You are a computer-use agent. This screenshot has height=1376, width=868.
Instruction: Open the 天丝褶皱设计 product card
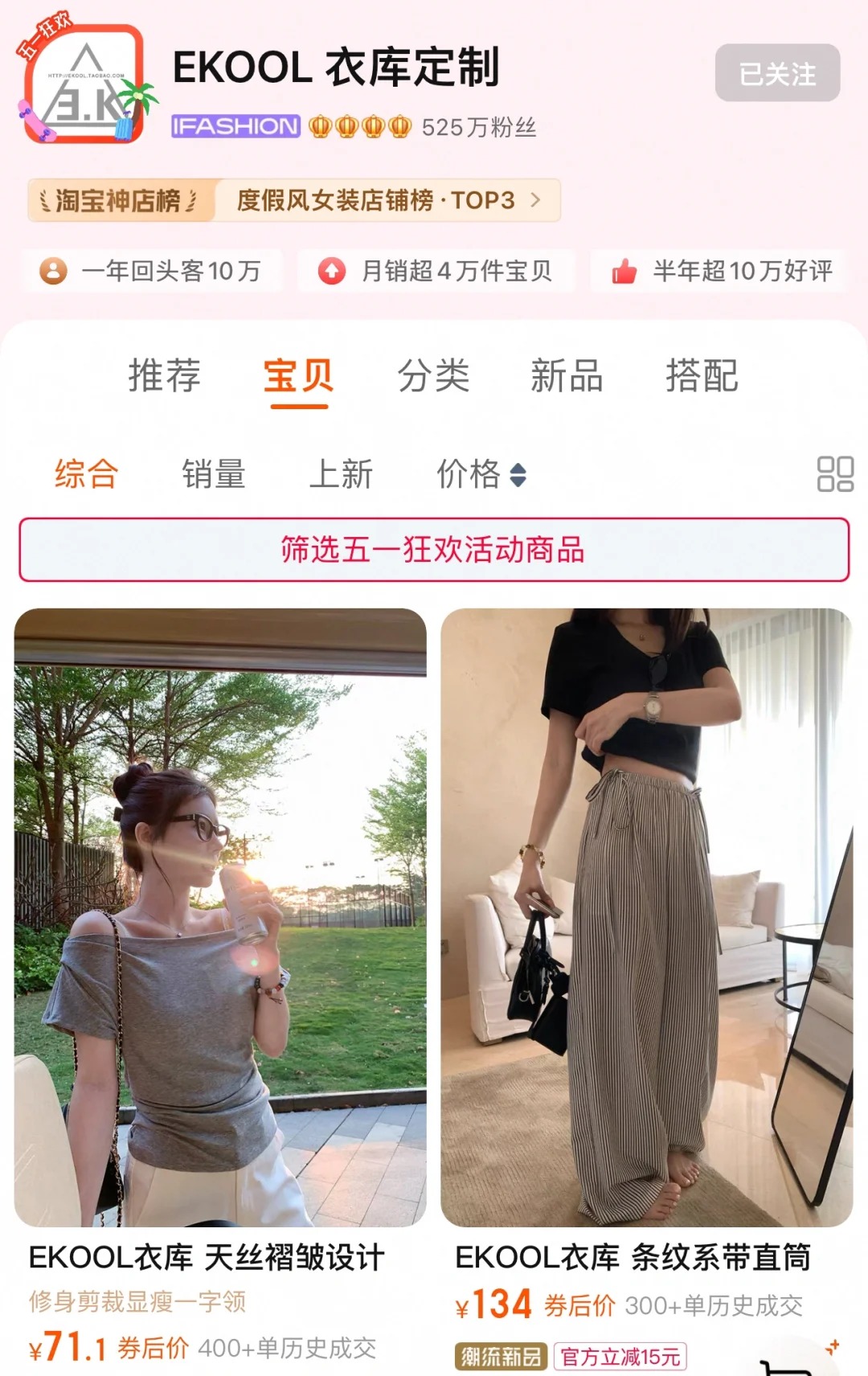pos(220,916)
